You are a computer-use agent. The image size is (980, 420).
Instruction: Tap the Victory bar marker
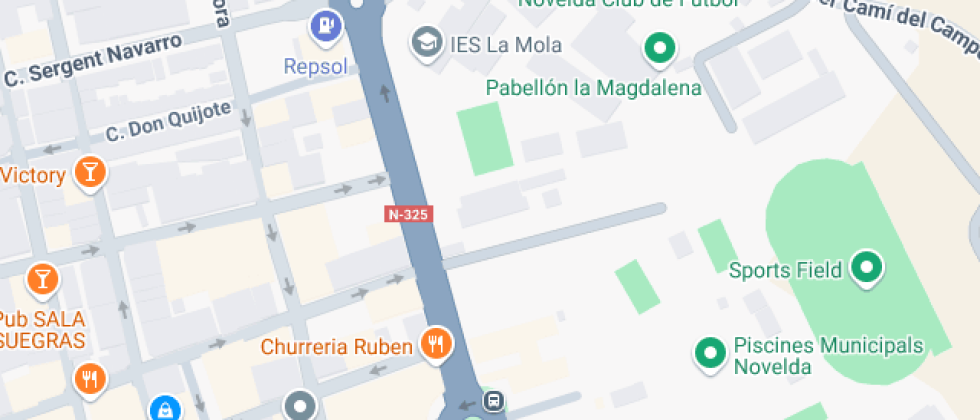(91, 172)
